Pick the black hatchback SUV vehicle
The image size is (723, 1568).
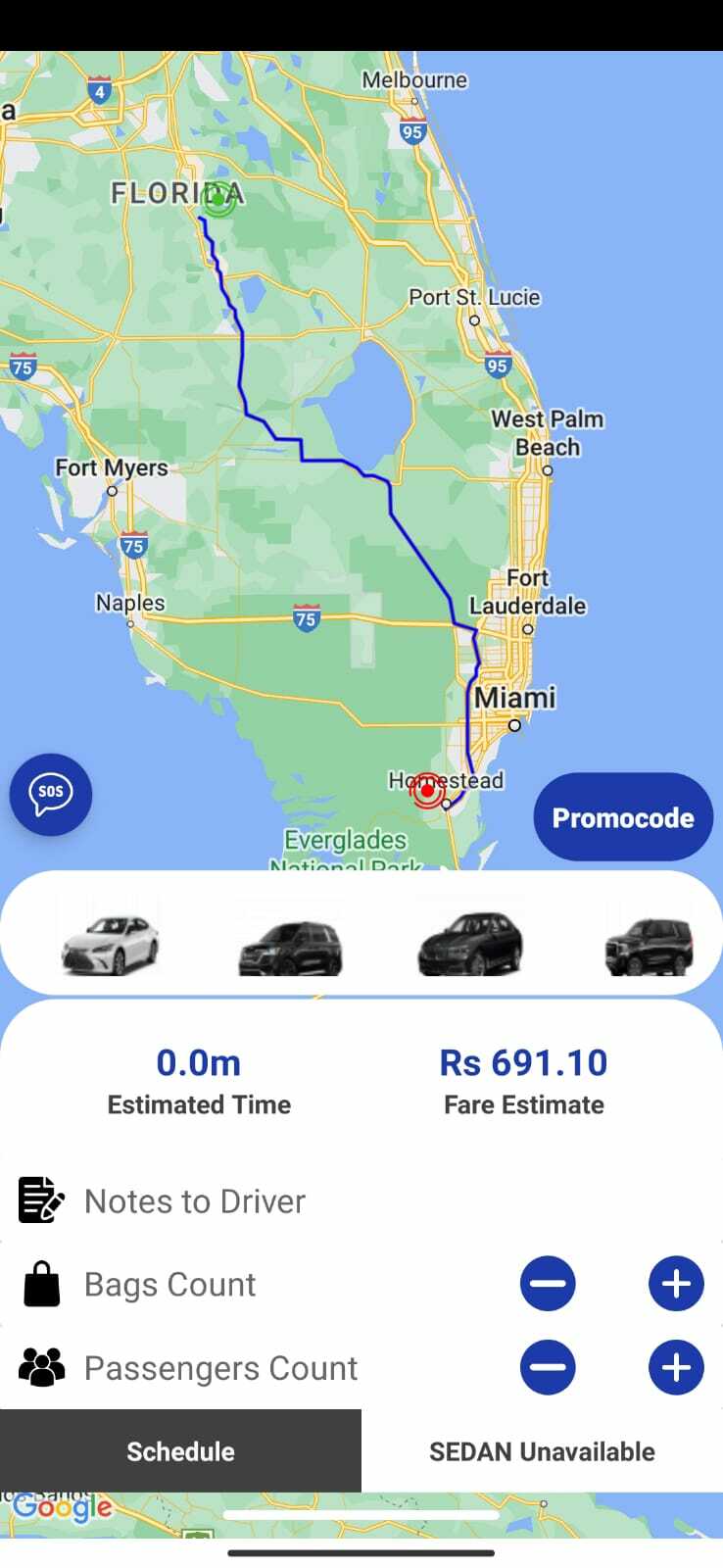[x=470, y=944]
